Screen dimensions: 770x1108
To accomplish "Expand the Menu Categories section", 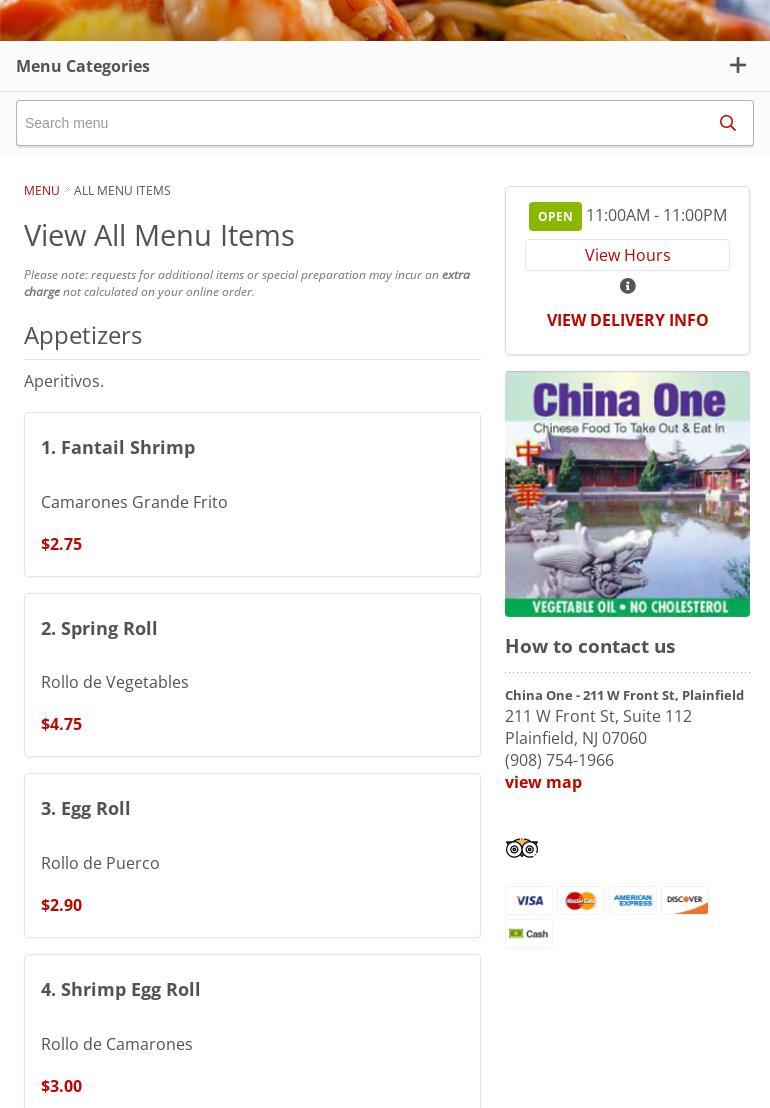I will pyautogui.click(x=737, y=66).
